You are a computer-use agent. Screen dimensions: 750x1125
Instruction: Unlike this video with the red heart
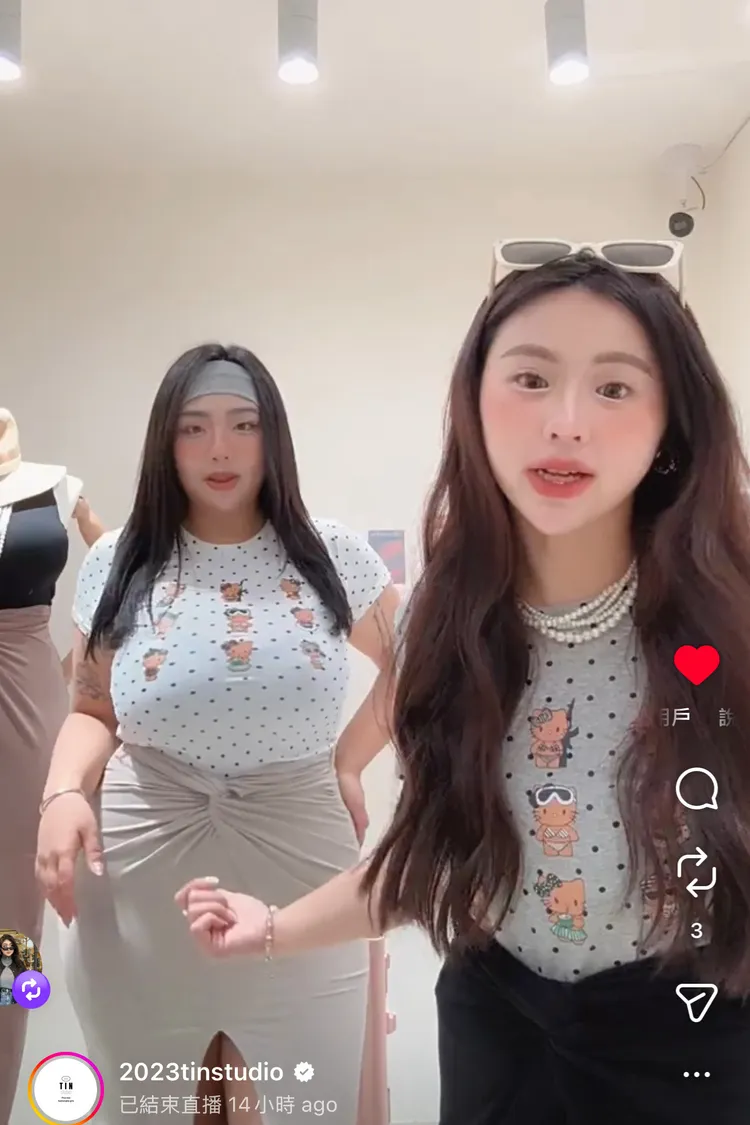(696, 665)
